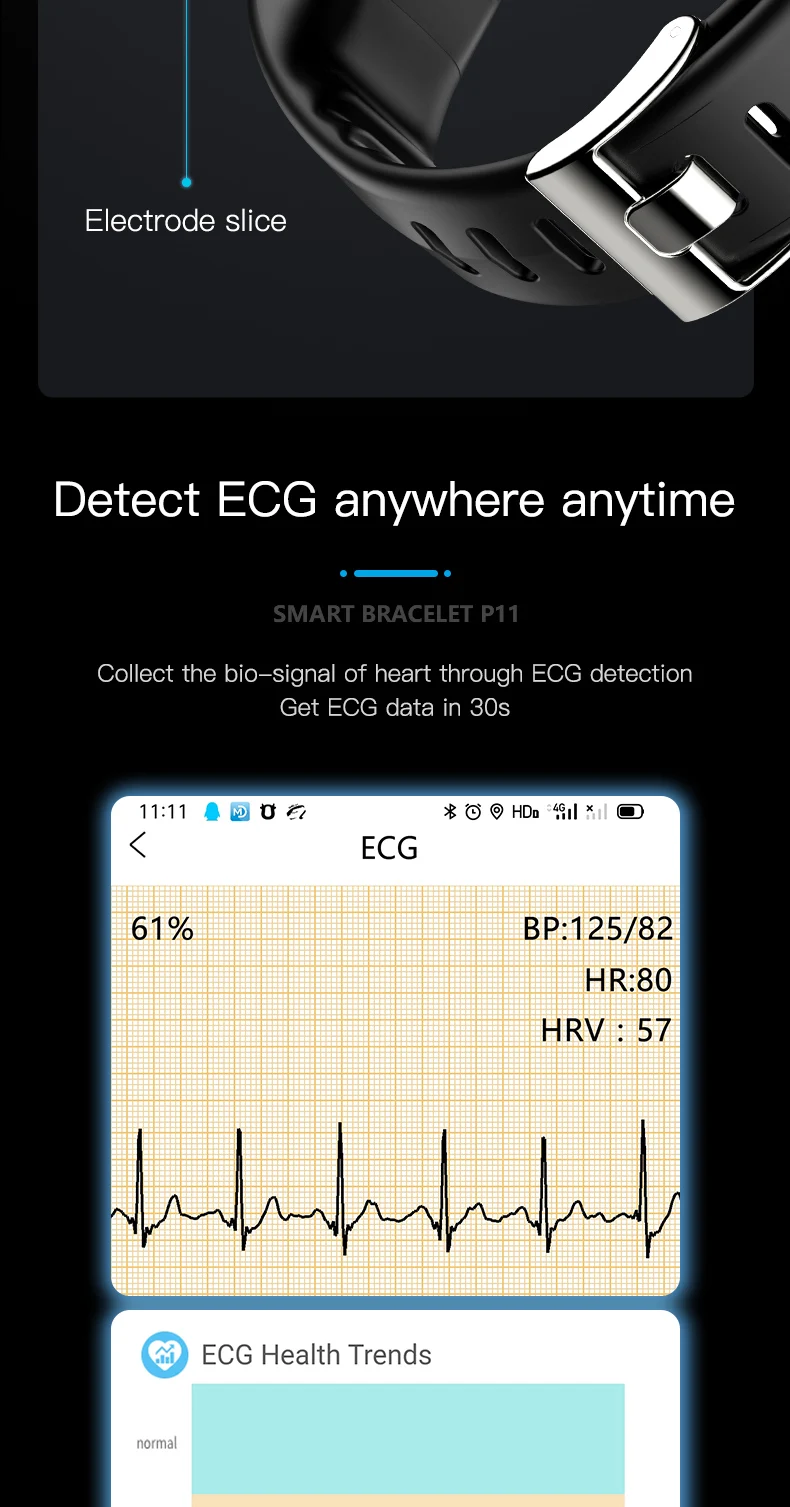This screenshot has width=790, height=1507.
Task: Select the HD voice status icon
Action: pos(523,812)
